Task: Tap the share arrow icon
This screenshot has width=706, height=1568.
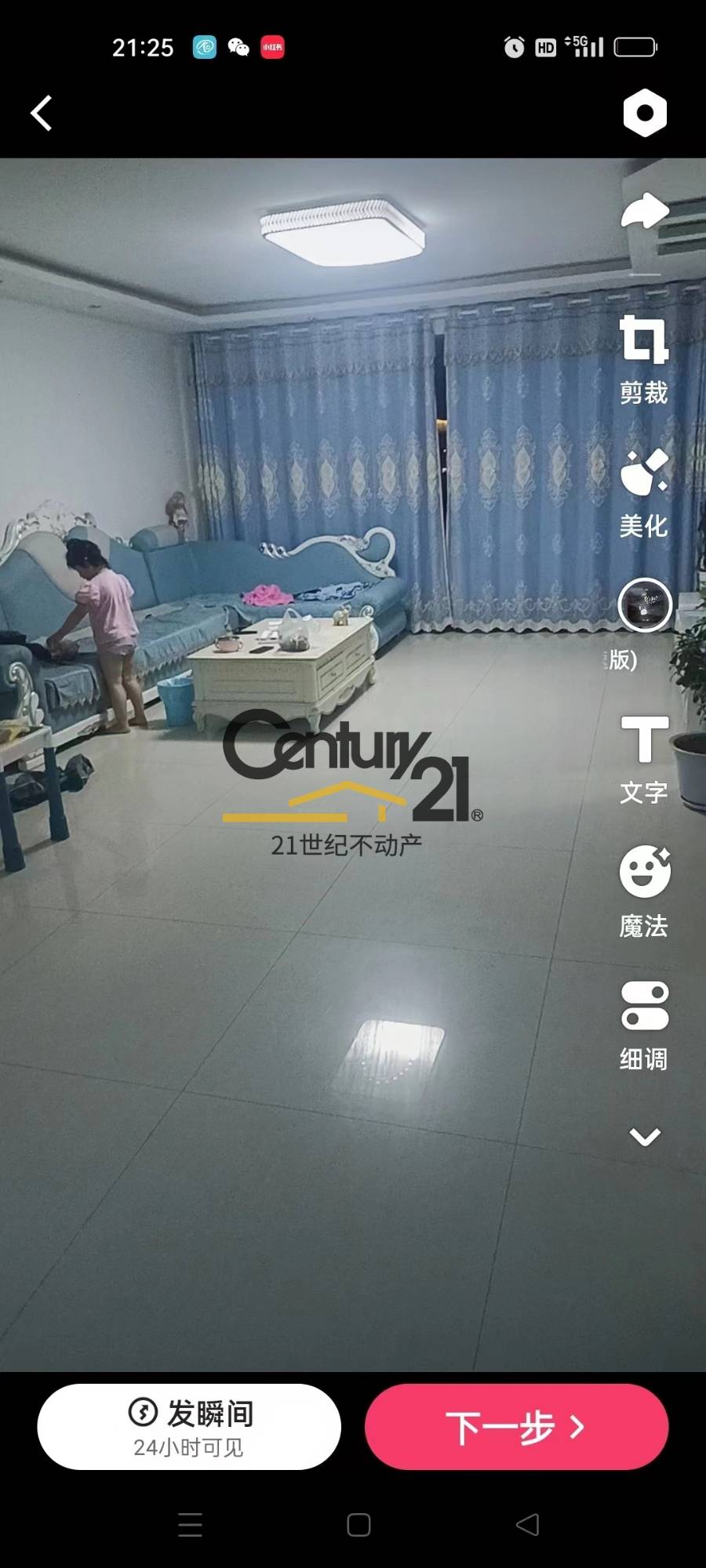Action: [645, 211]
